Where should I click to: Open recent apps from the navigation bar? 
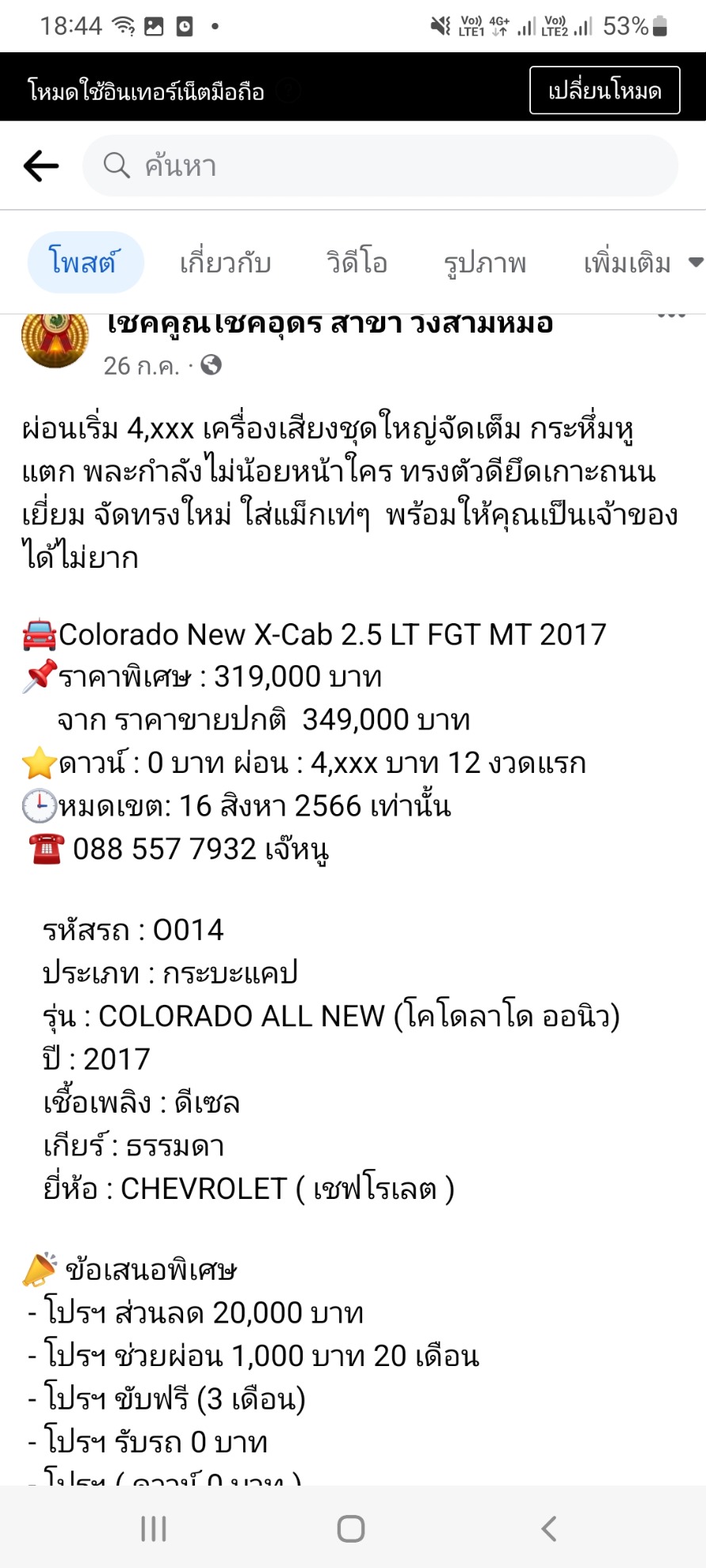154,1528
